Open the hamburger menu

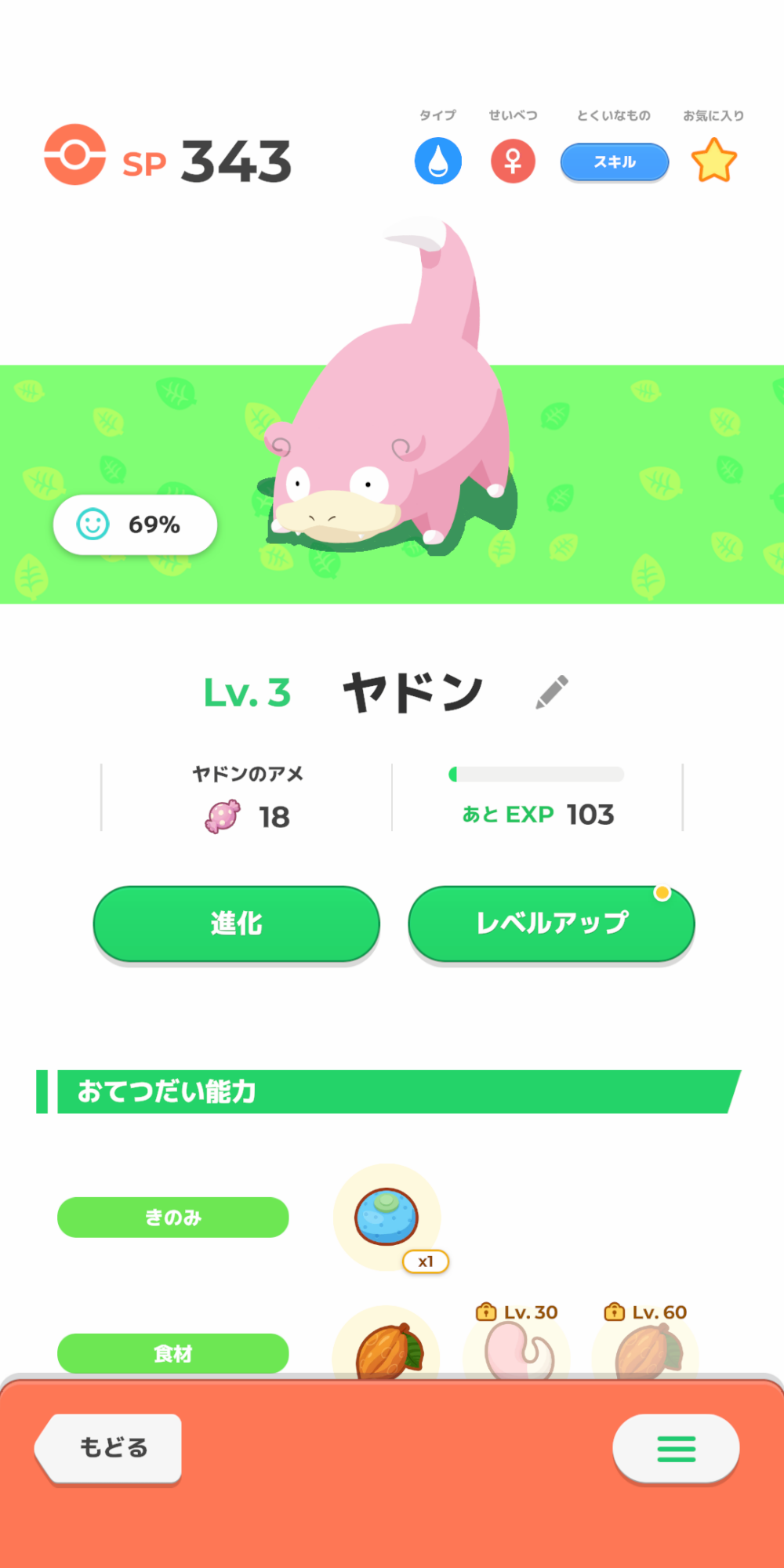pos(676,1448)
